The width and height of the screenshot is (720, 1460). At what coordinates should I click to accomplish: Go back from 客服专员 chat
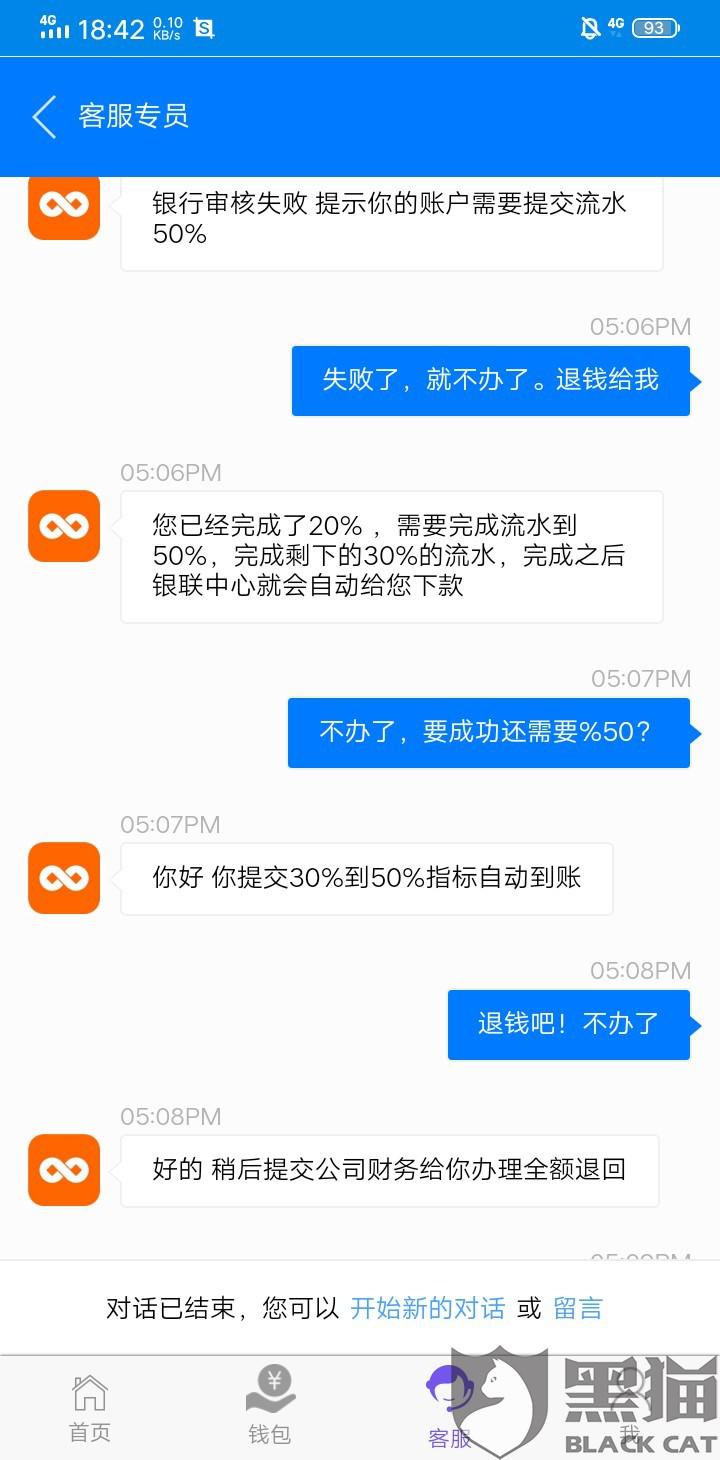tap(44, 117)
